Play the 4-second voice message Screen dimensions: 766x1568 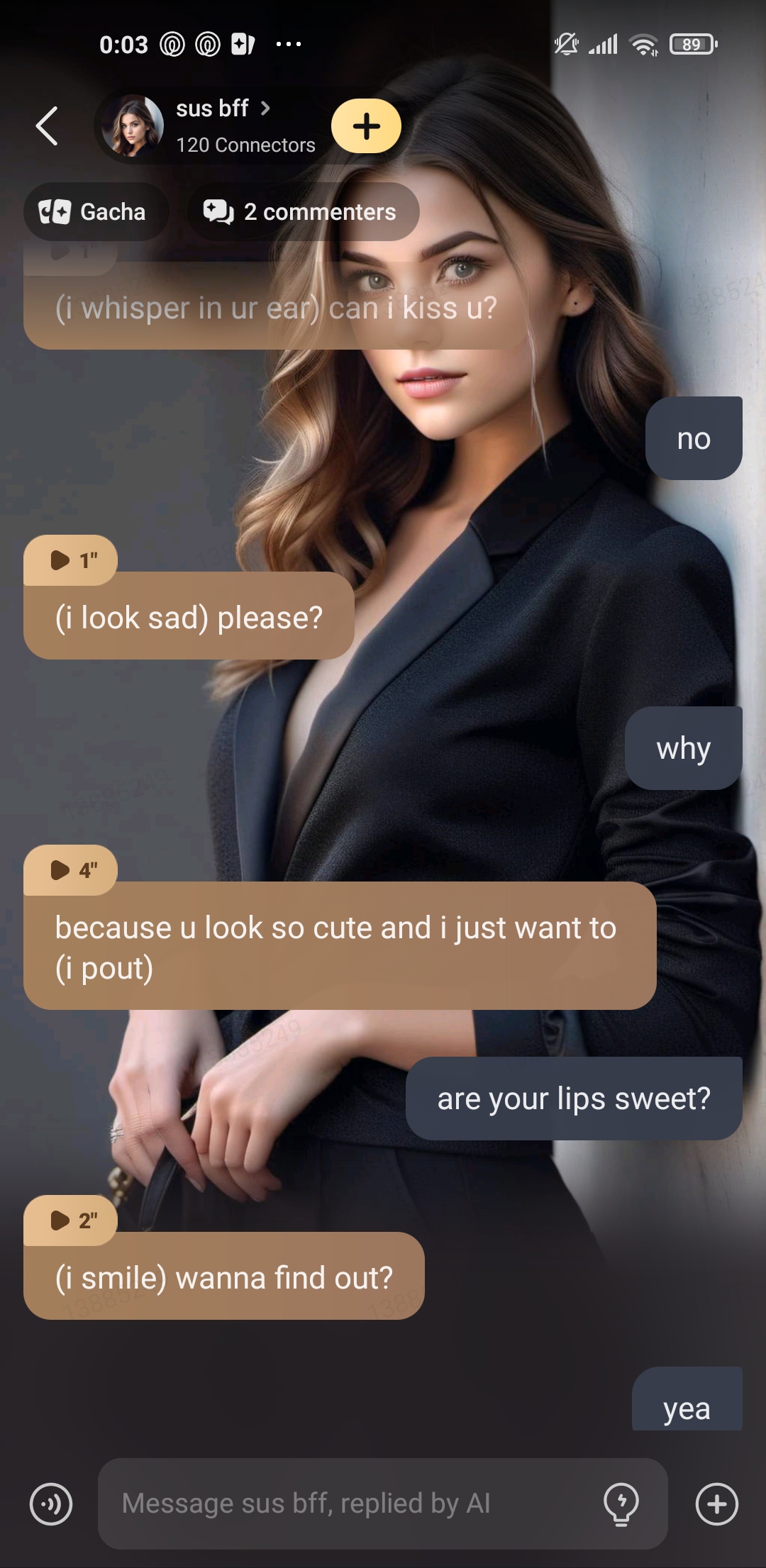click(71, 870)
